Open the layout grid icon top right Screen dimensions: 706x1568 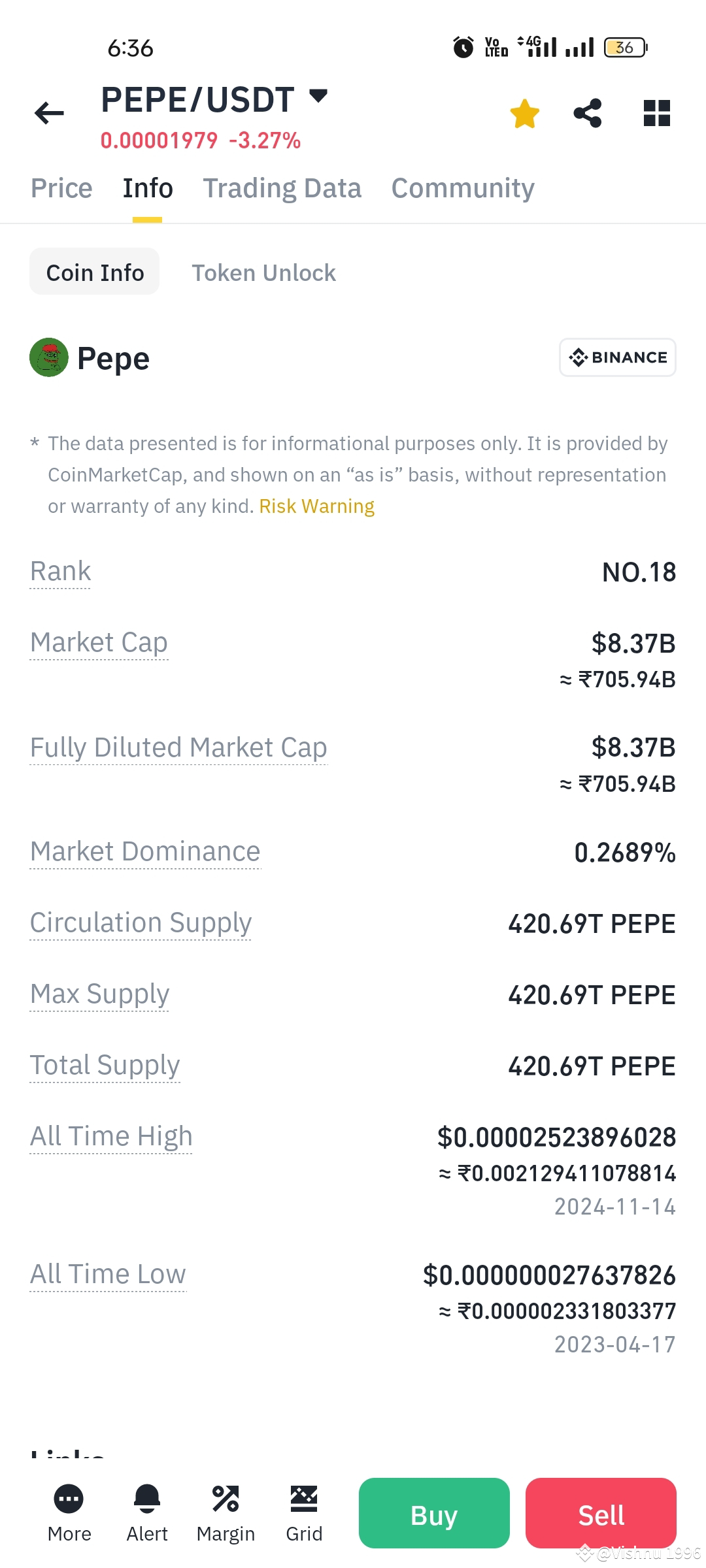click(x=656, y=114)
